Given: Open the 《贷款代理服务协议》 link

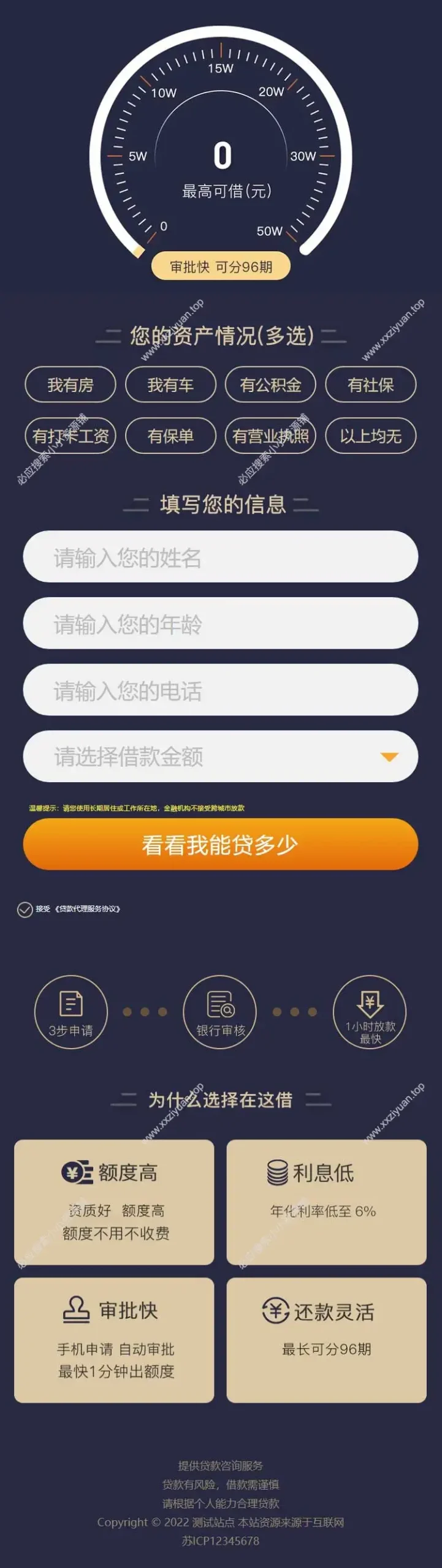Looking at the screenshot, I should point(87,909).
